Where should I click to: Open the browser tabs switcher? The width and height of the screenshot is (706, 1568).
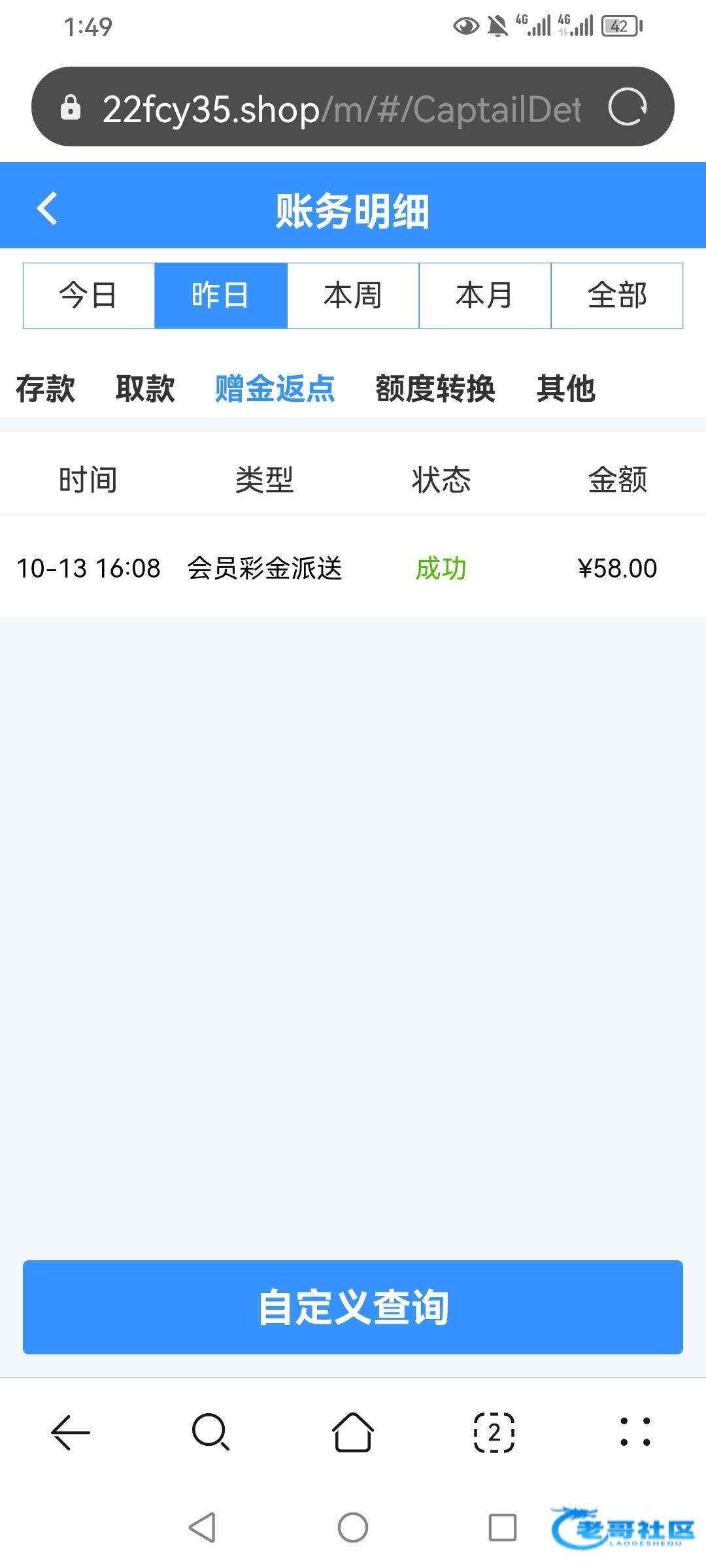494,1432
